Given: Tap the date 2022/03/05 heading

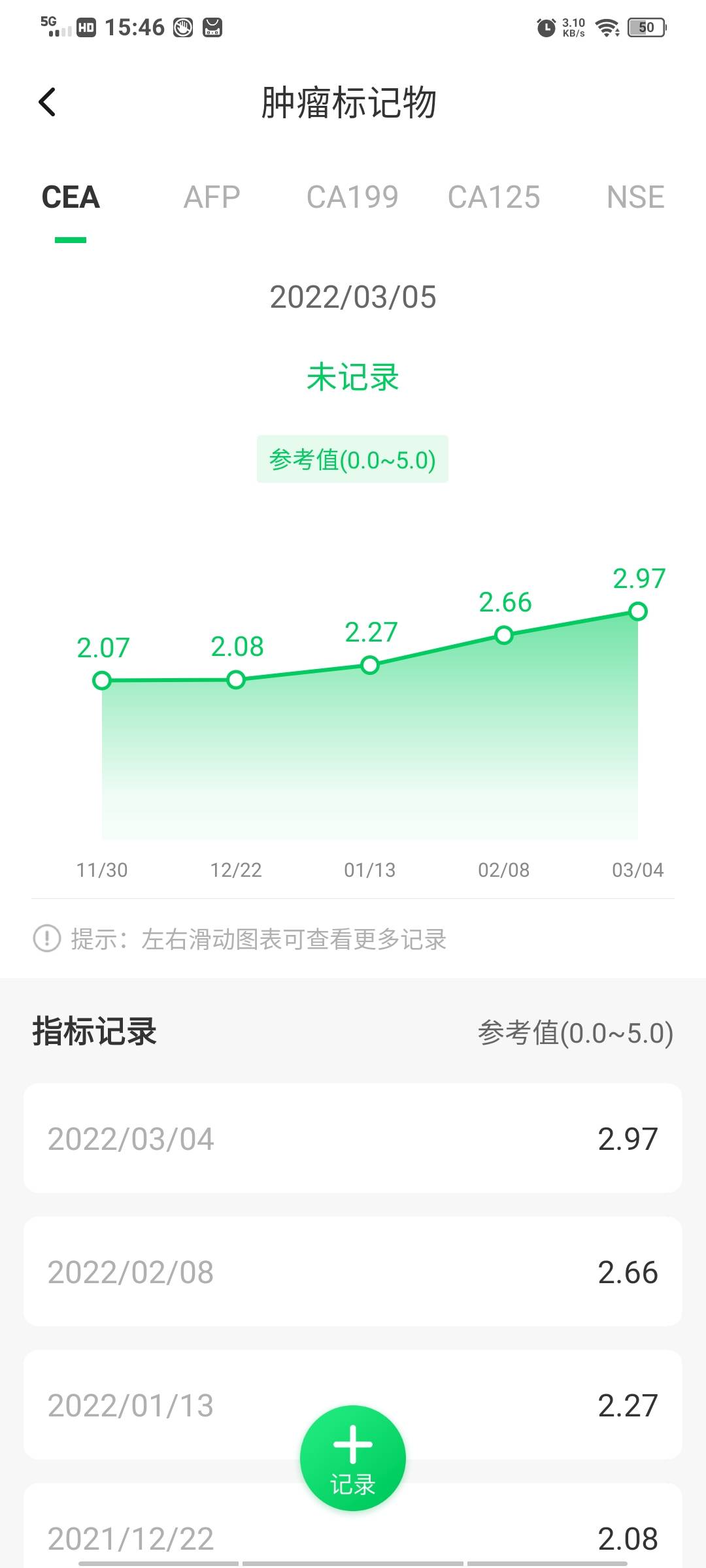Looking at the screenshot, I should coord(352,298).
